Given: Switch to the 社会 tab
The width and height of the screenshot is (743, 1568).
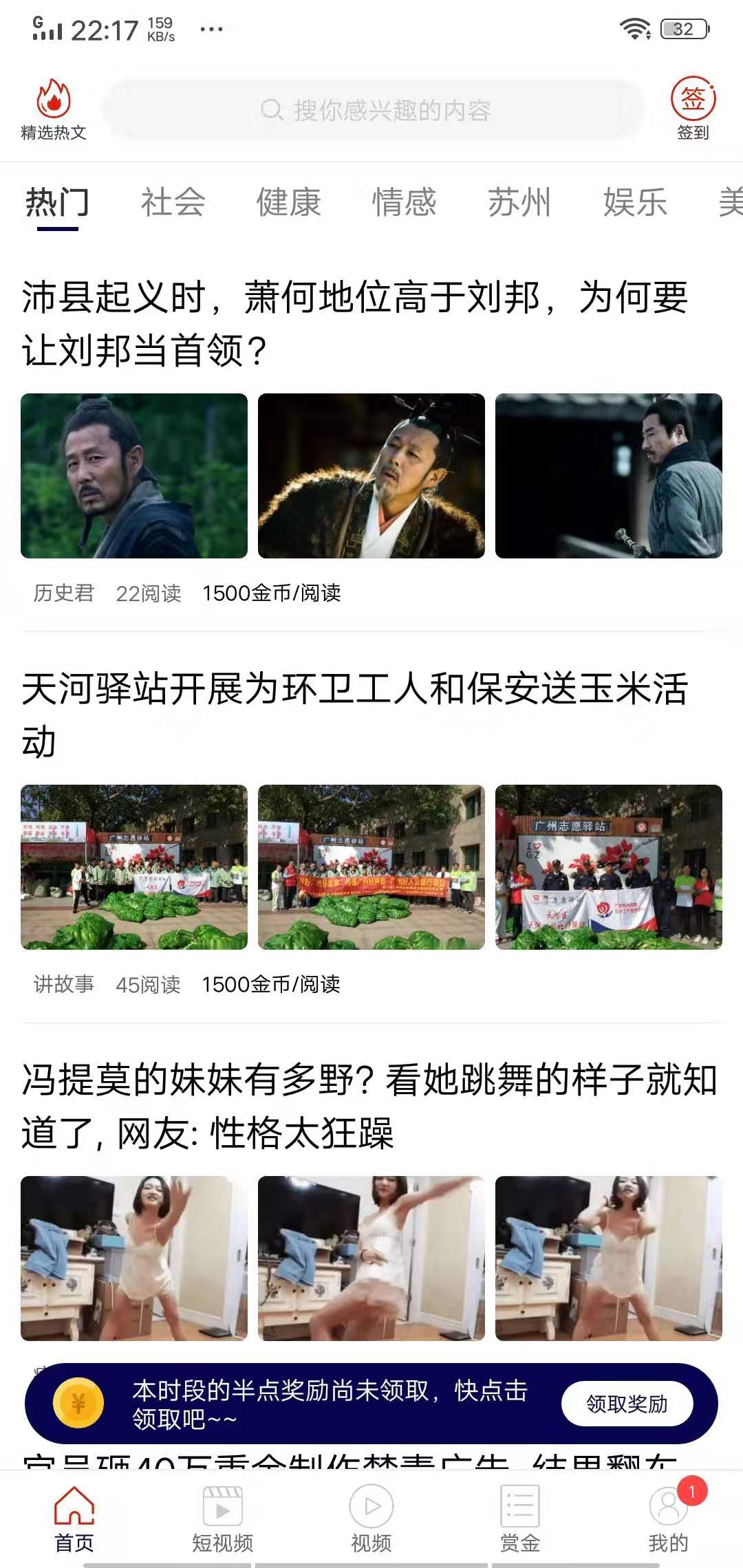Looking at the screenshot, I should [171, 203].
